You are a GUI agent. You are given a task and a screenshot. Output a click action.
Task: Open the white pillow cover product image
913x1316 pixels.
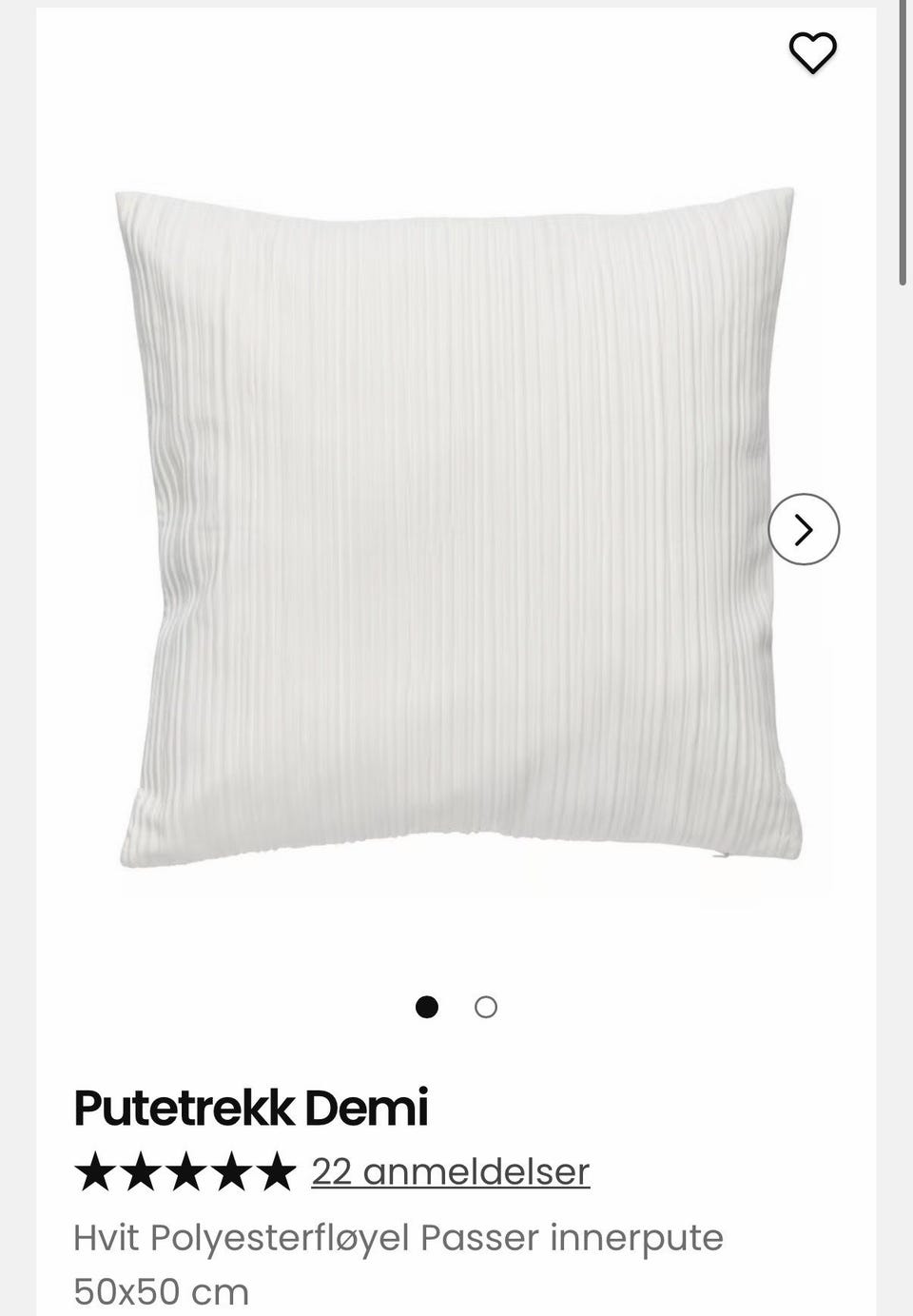(x=456, y=529)
